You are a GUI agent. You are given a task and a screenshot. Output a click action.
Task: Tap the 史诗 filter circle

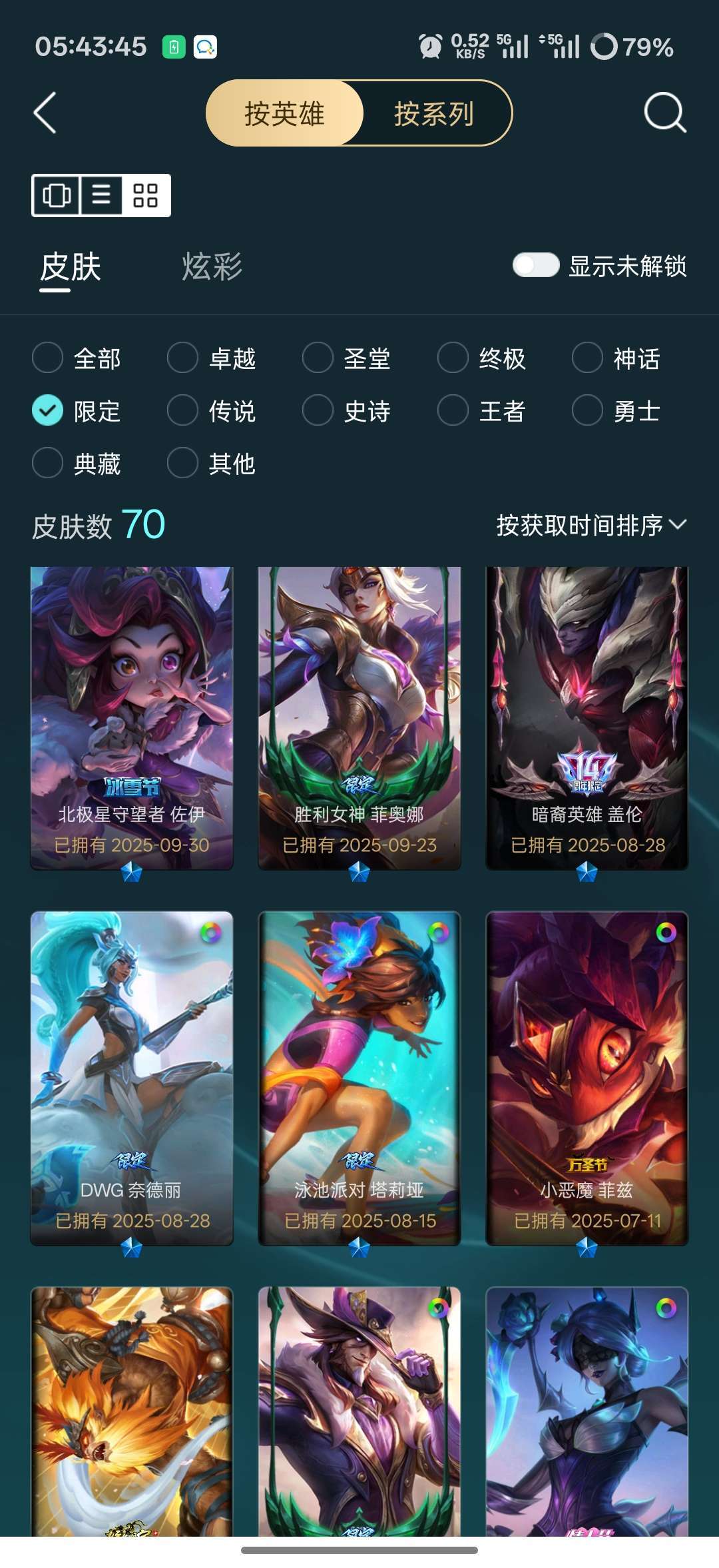click(x=317, y=411)
